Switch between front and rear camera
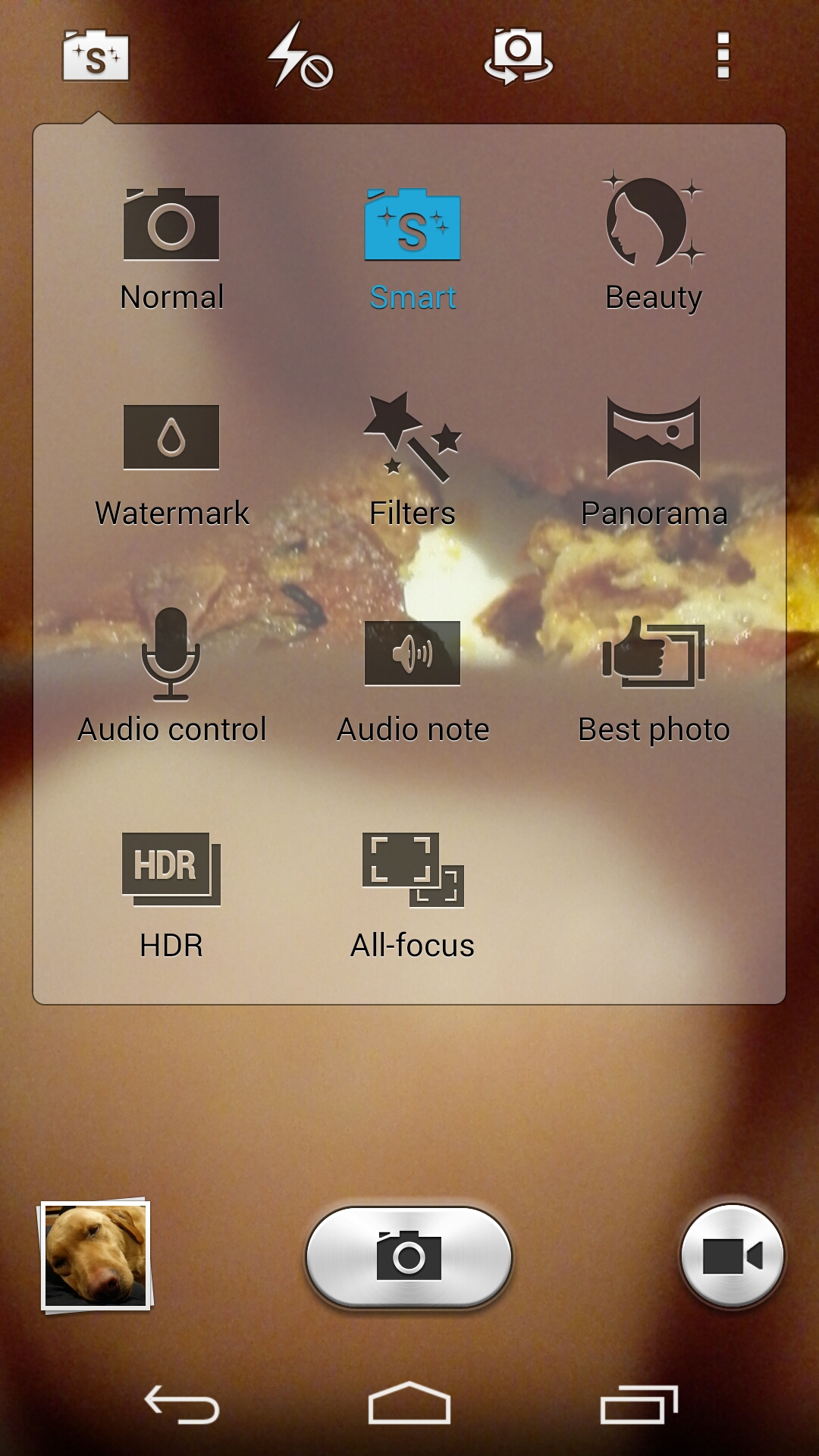 [518, 56]
